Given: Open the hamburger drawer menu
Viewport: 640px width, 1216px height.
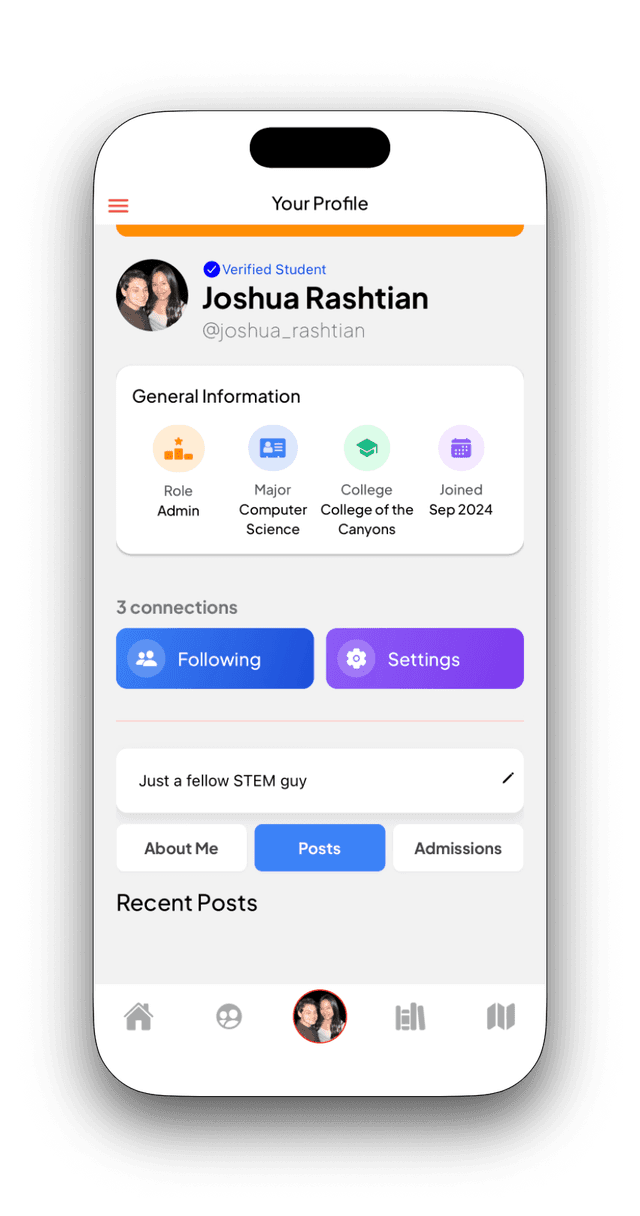Looking at the screenshot, I should coord(118,206).
